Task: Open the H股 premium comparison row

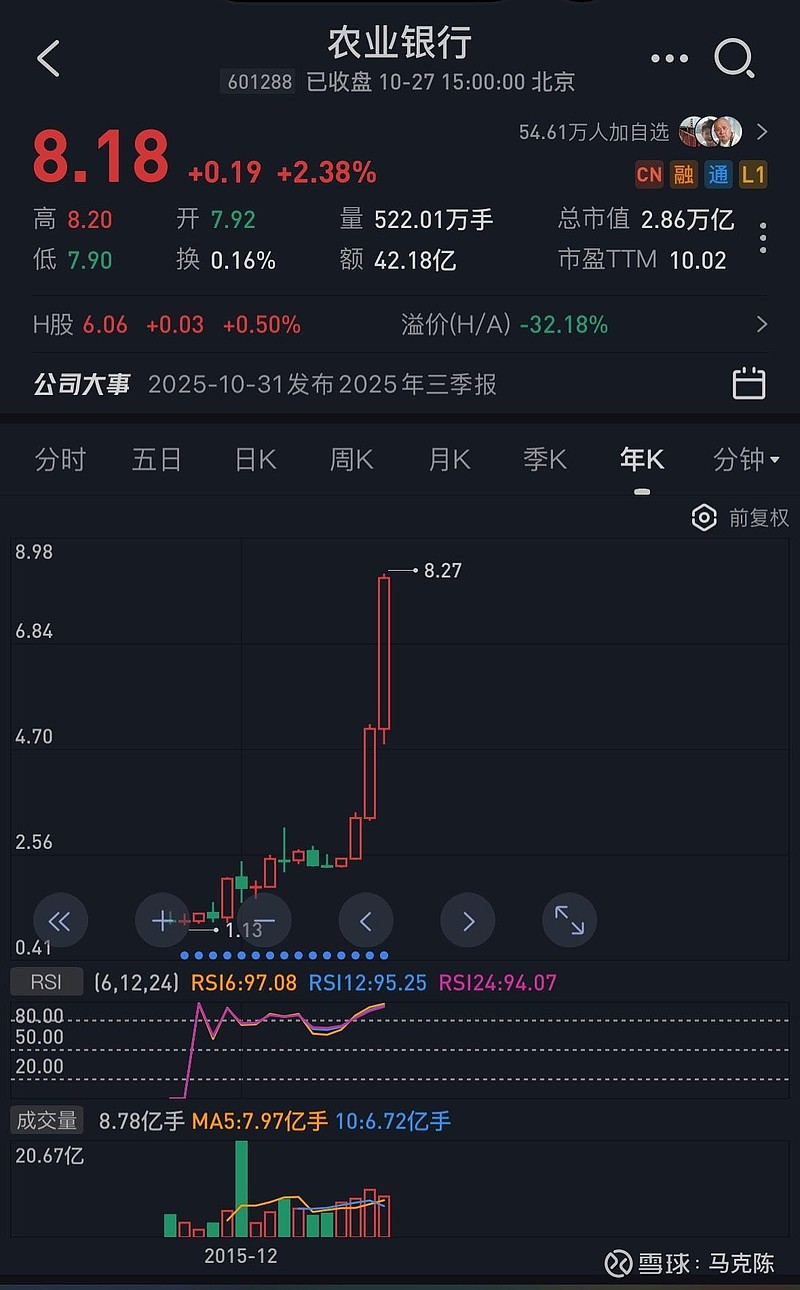Action: (x=400, y=324)
